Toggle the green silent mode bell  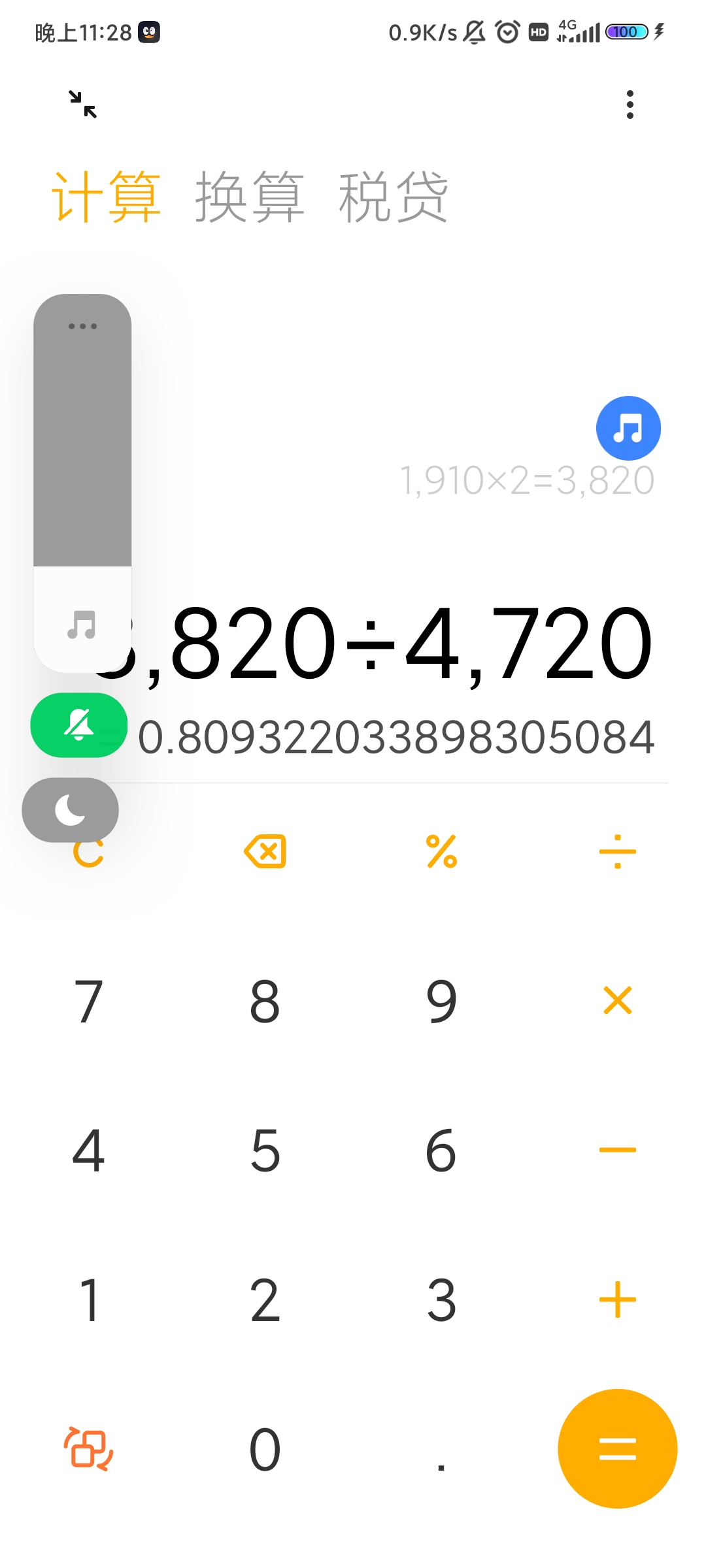[79, 725]
